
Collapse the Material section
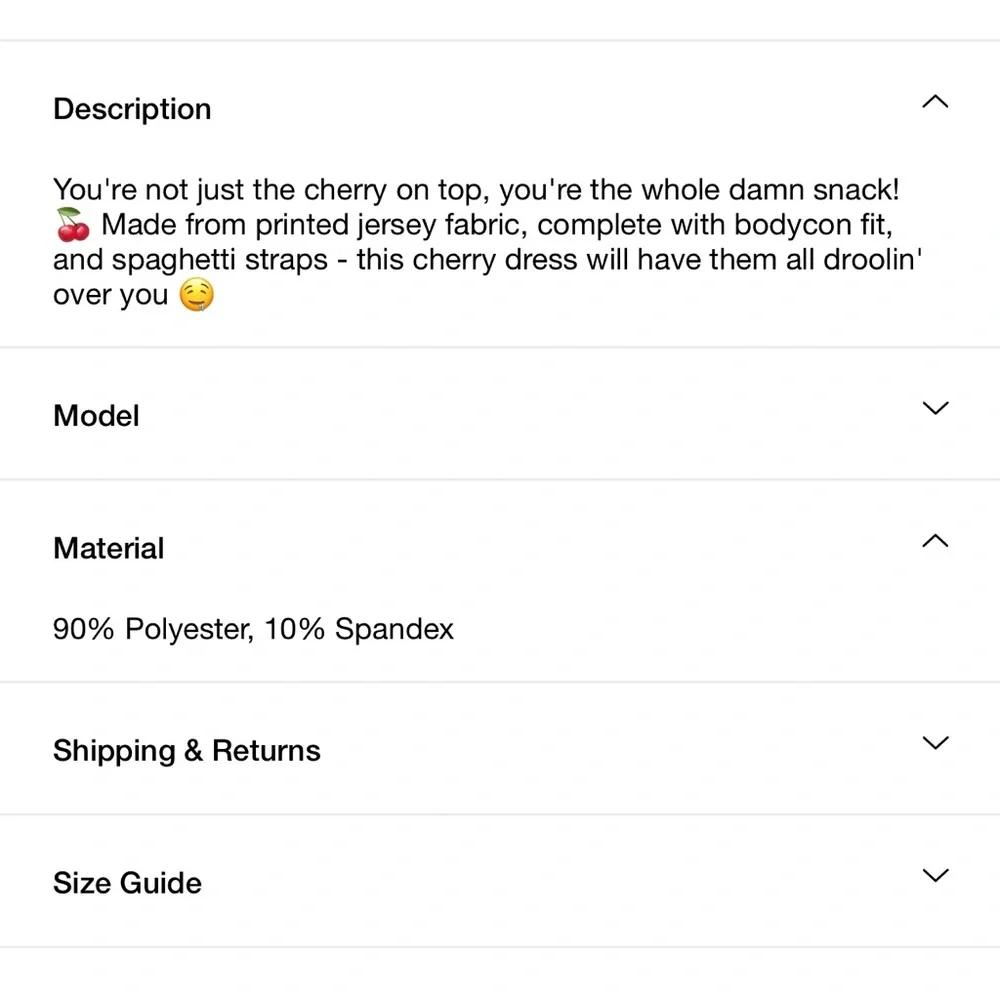tap(934, 541)
